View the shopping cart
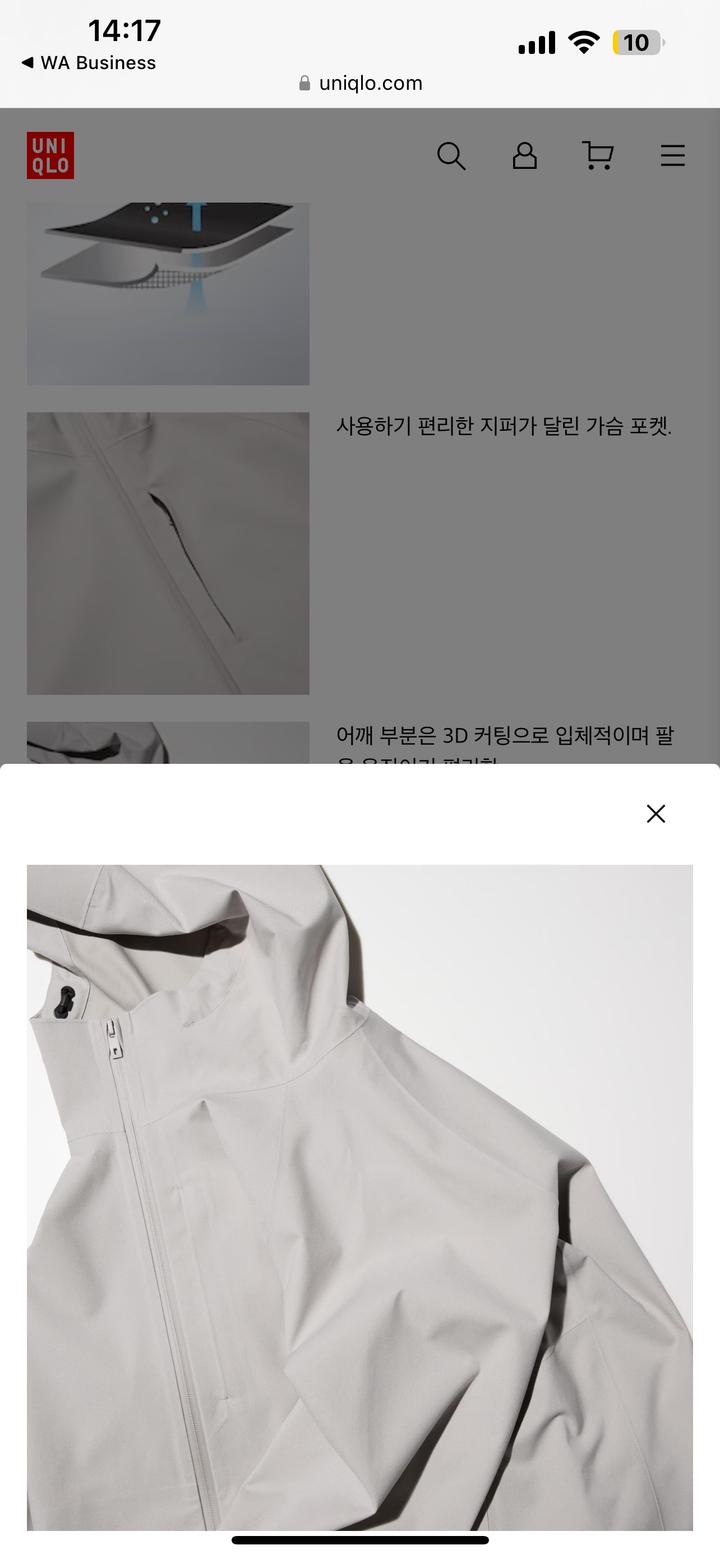 click(x=598, y=156)
